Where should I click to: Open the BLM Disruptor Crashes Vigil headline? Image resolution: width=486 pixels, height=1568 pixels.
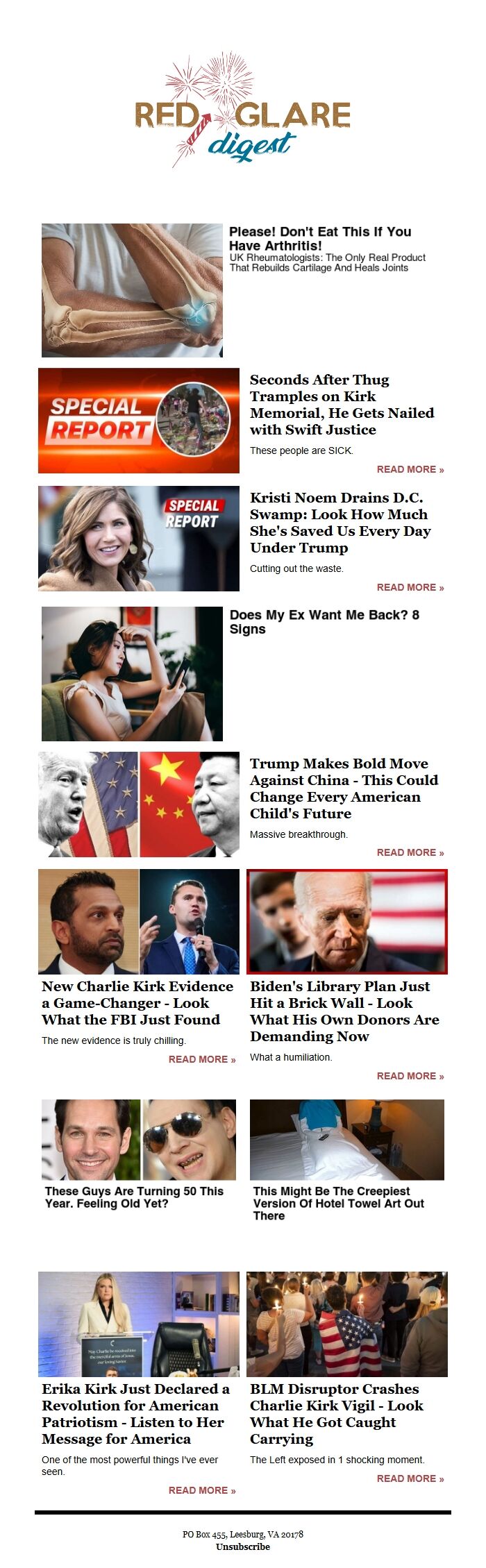[336, 1413]
